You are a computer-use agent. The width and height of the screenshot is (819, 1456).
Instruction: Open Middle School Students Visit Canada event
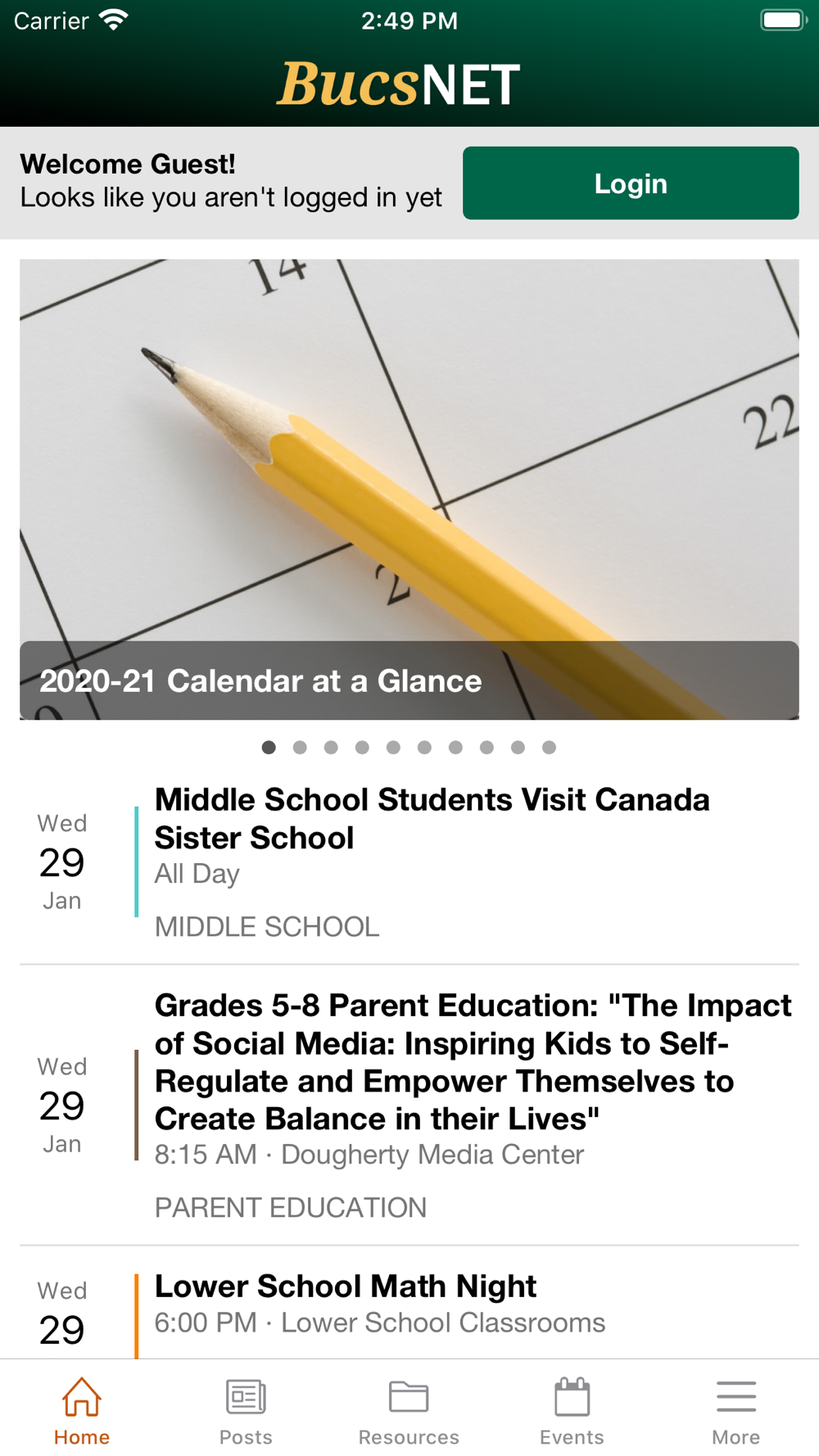point(432,819)
